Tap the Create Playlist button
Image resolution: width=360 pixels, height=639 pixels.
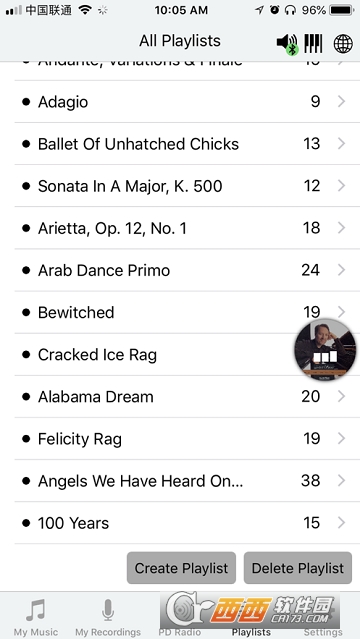(181, 568)
